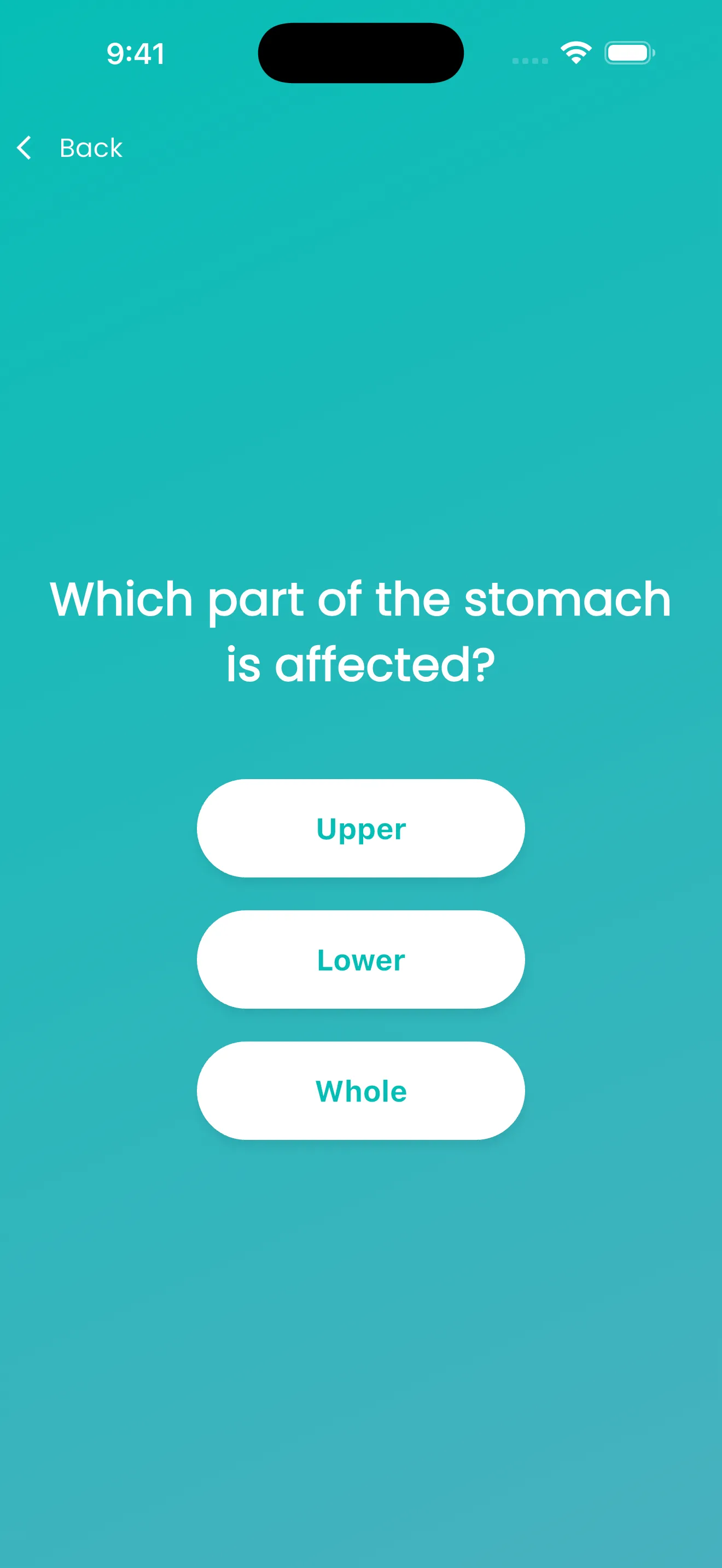
Task: Choose Lower as affected part
Action: coord(360,959)
